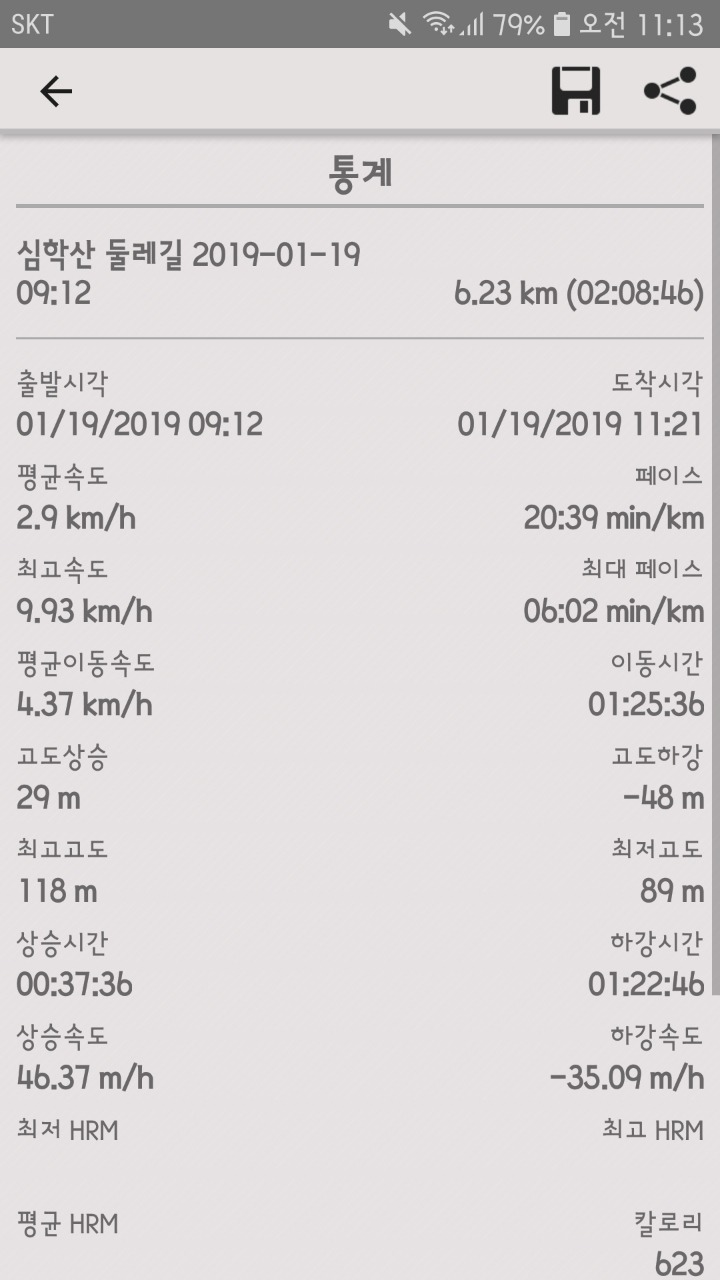This screenshot has width=720, height=1280.
Task: Go back using the arrow icon
Action: coord(56,92)
